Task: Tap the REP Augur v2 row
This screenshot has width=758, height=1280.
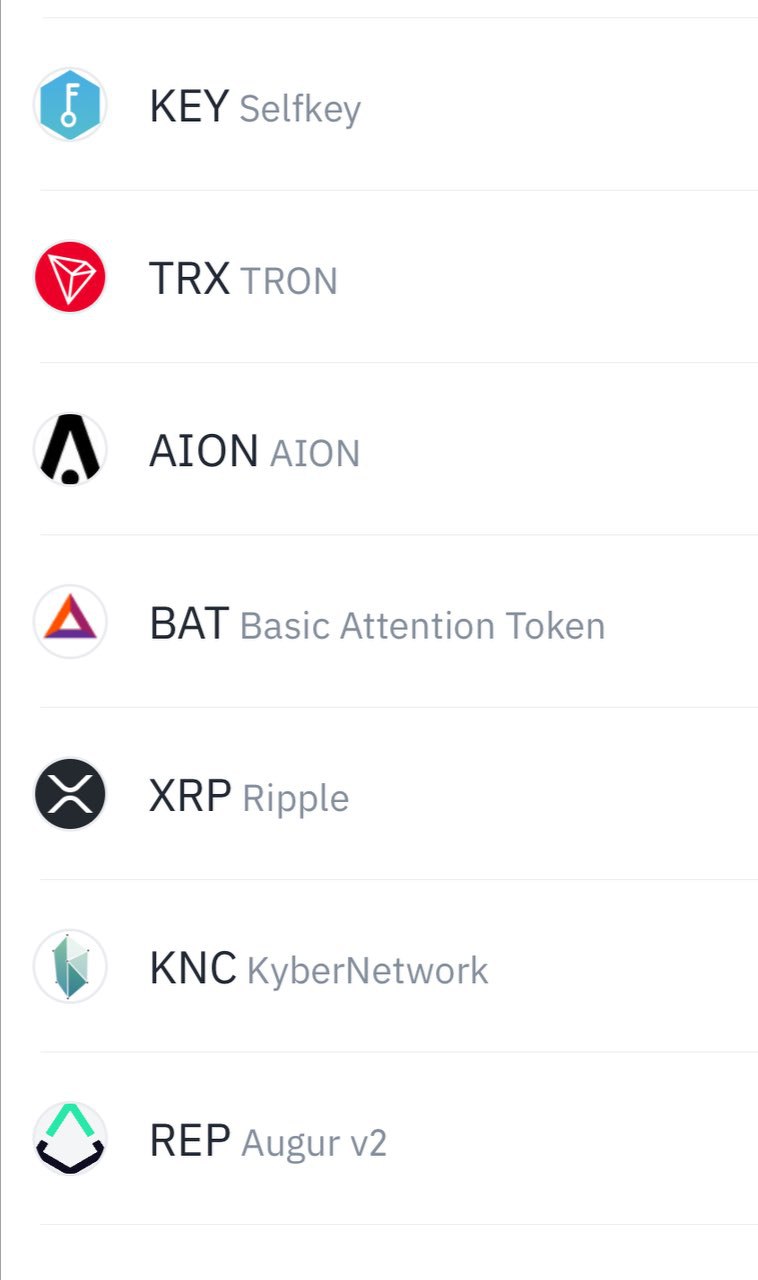Action: click(380, 1138)
